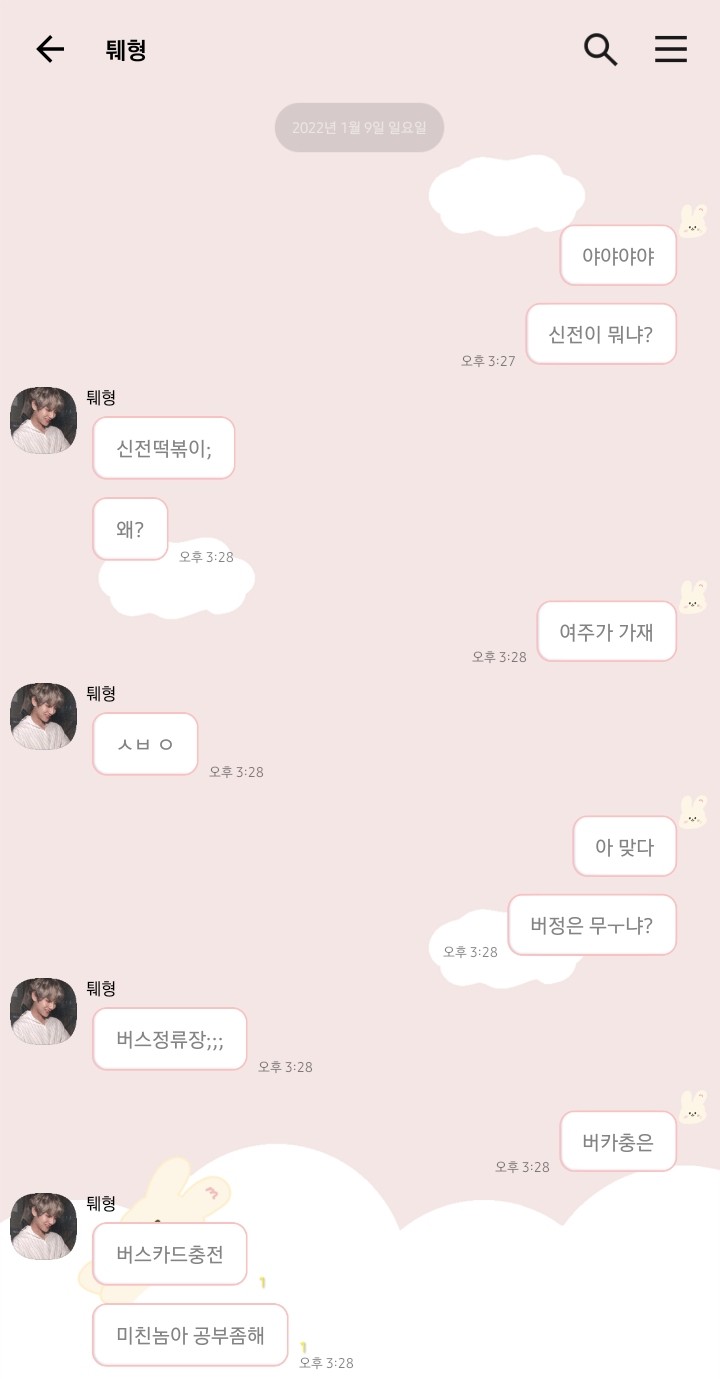The width and height of the screenshot is (720, 1379).
Task: Open the chat room hamburger menu
Action: [x=670, y=49]
